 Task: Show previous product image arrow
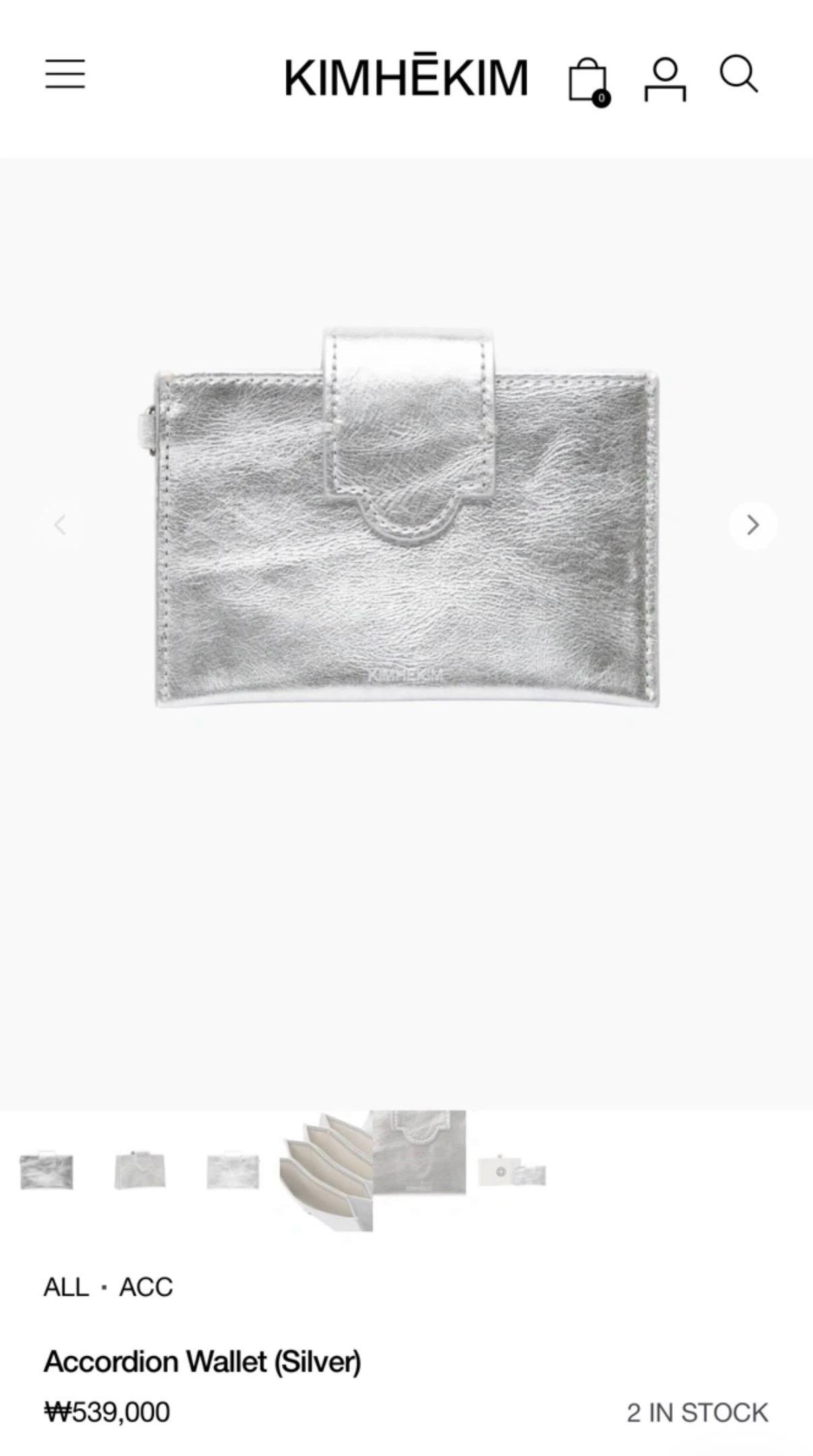click(60, 525)
